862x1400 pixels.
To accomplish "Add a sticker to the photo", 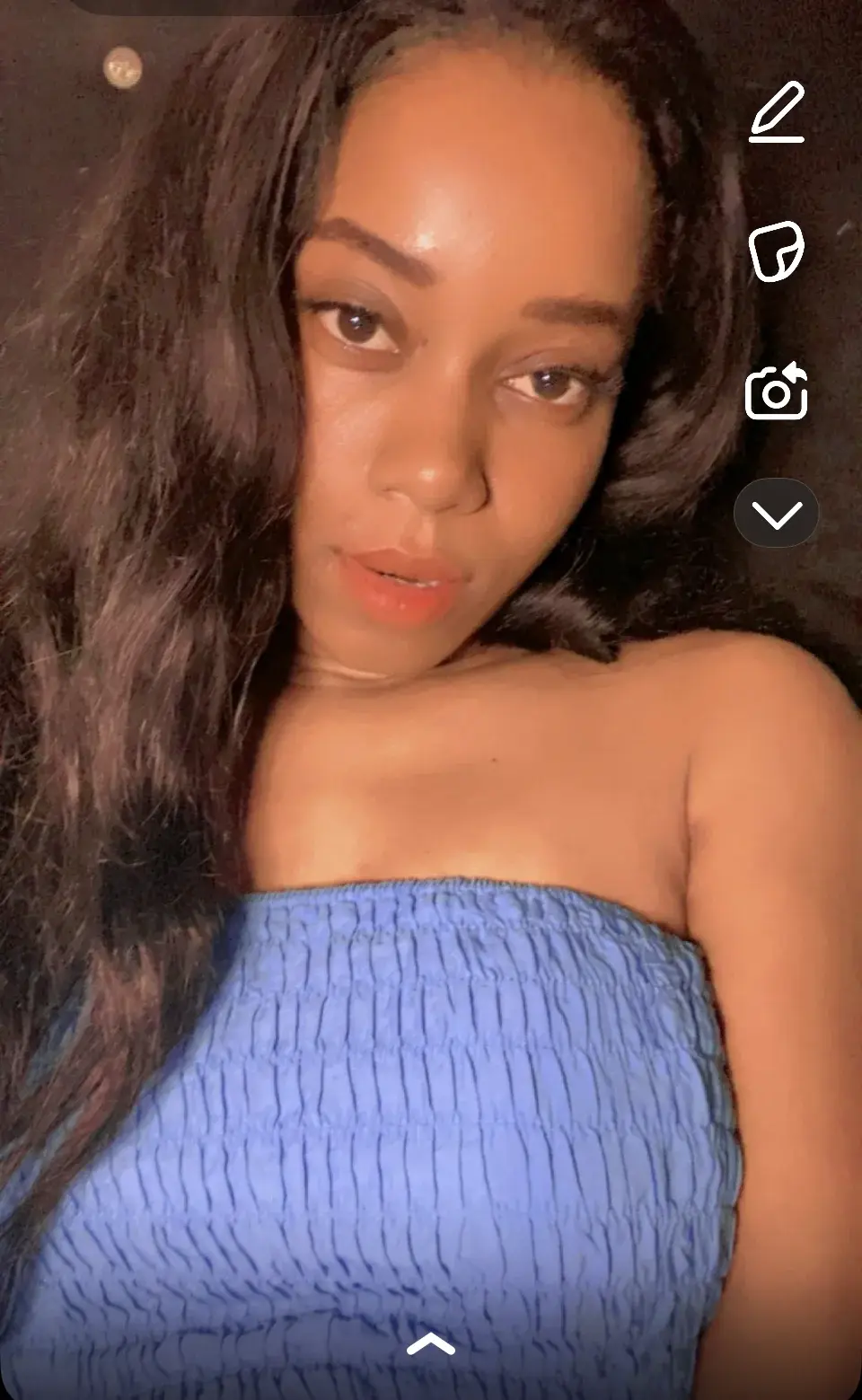I will (777, 251).
